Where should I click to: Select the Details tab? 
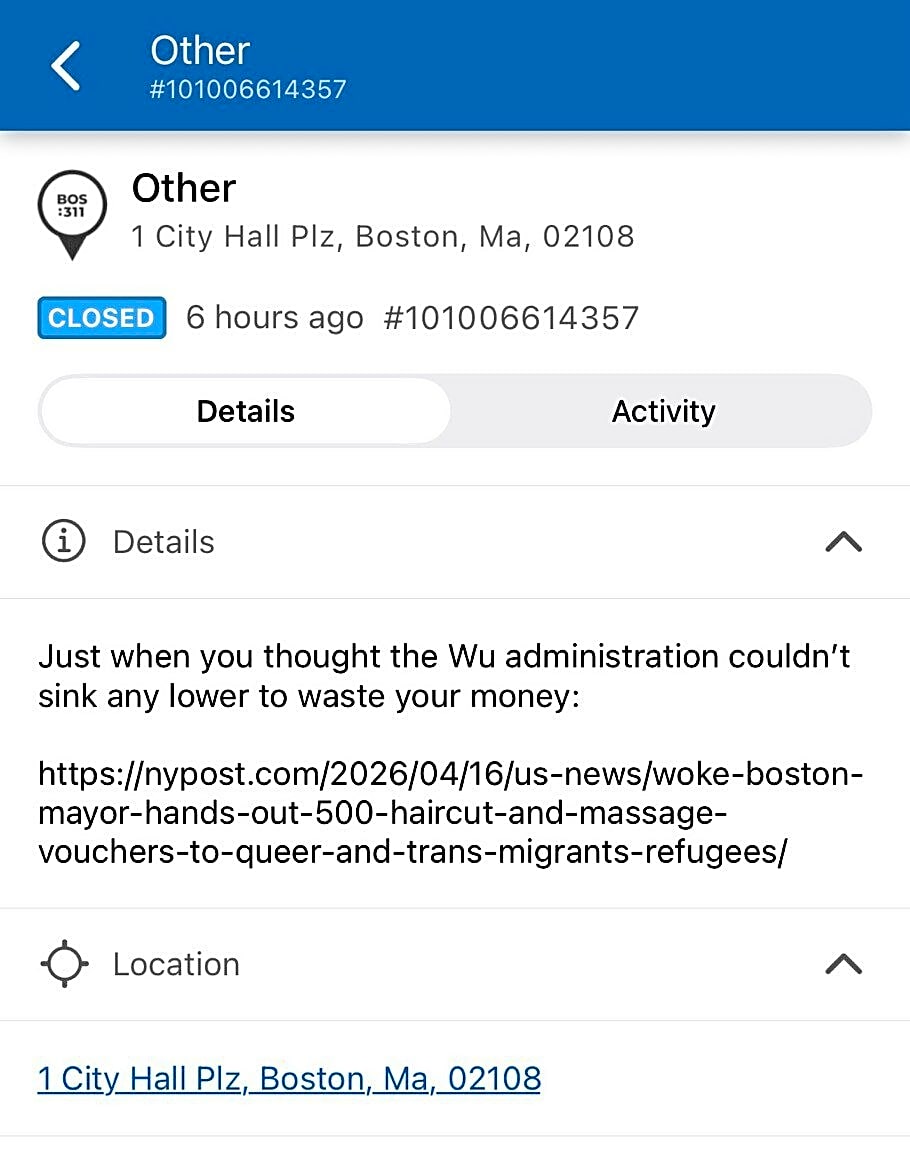[x=246, y=411]
